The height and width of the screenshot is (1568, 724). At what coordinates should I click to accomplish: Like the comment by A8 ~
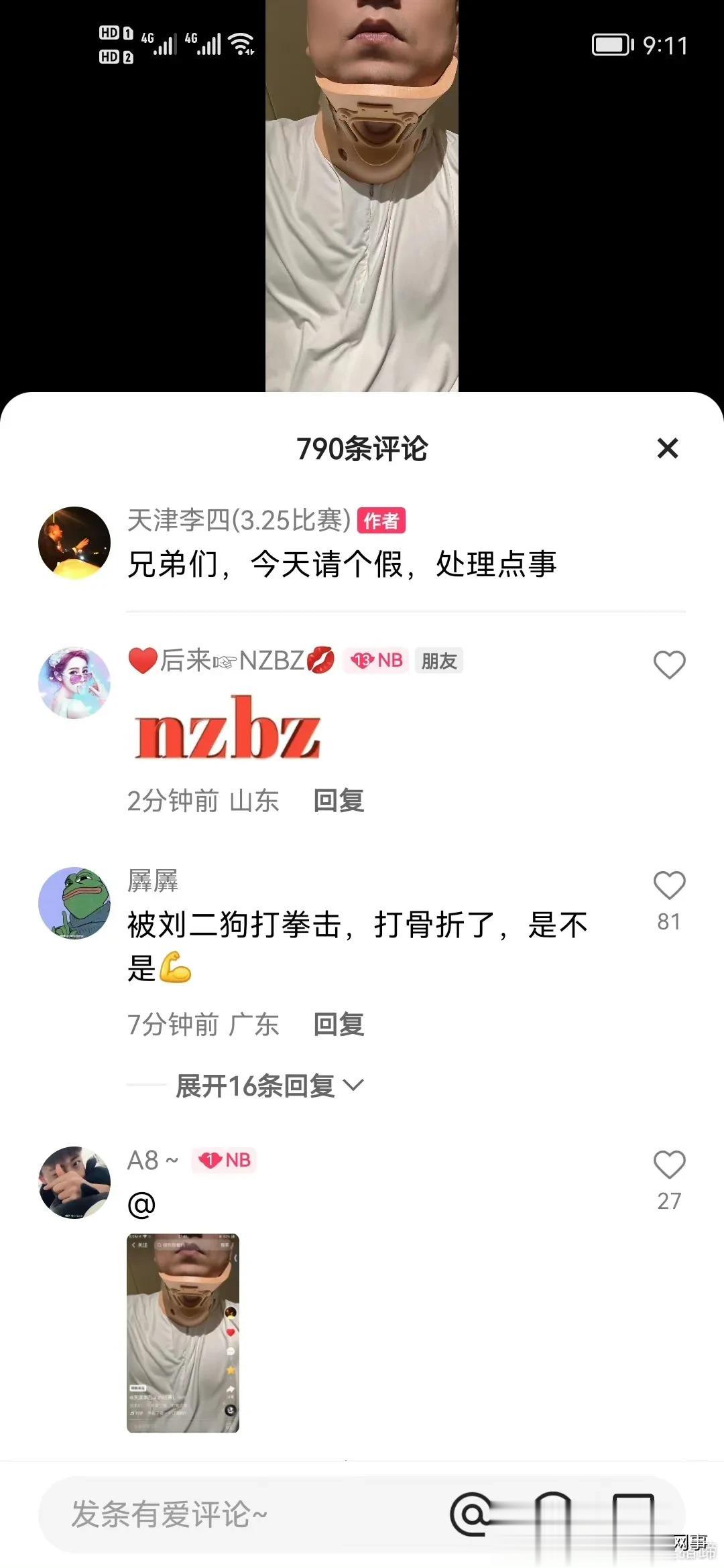pyautogui.click(x=669, y=1165)
